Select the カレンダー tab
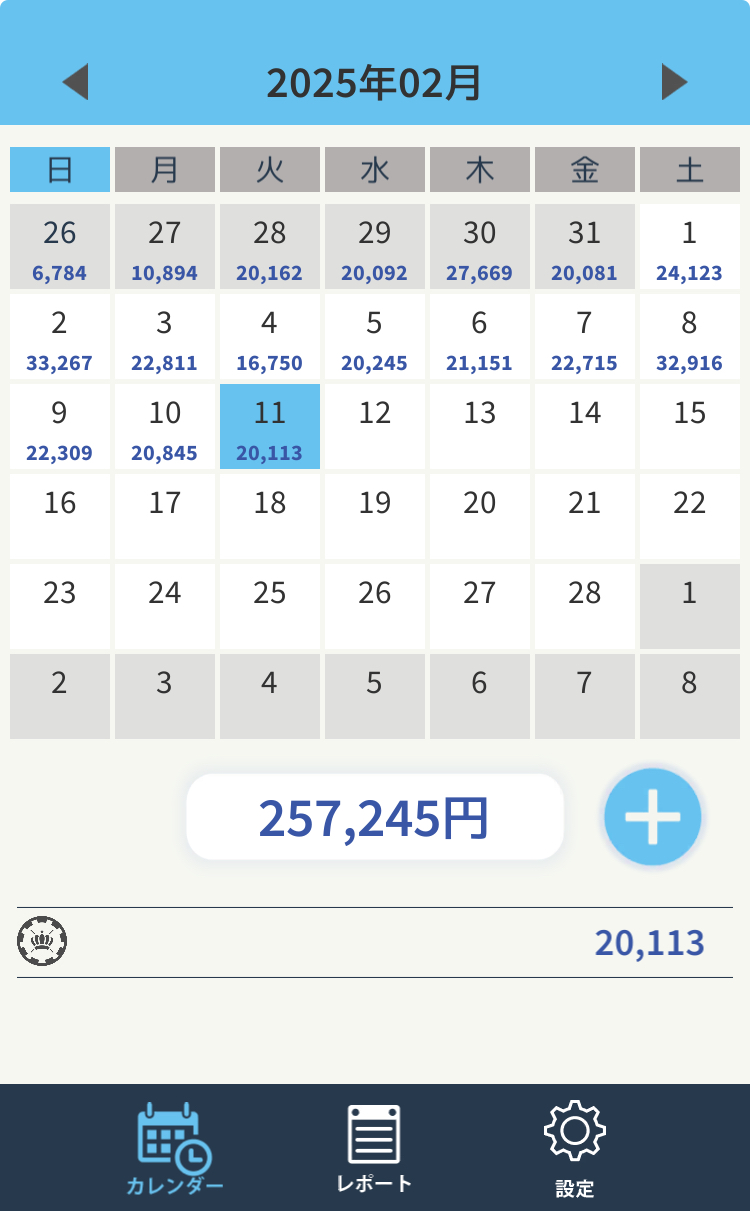 click(x=175, y=1148)
